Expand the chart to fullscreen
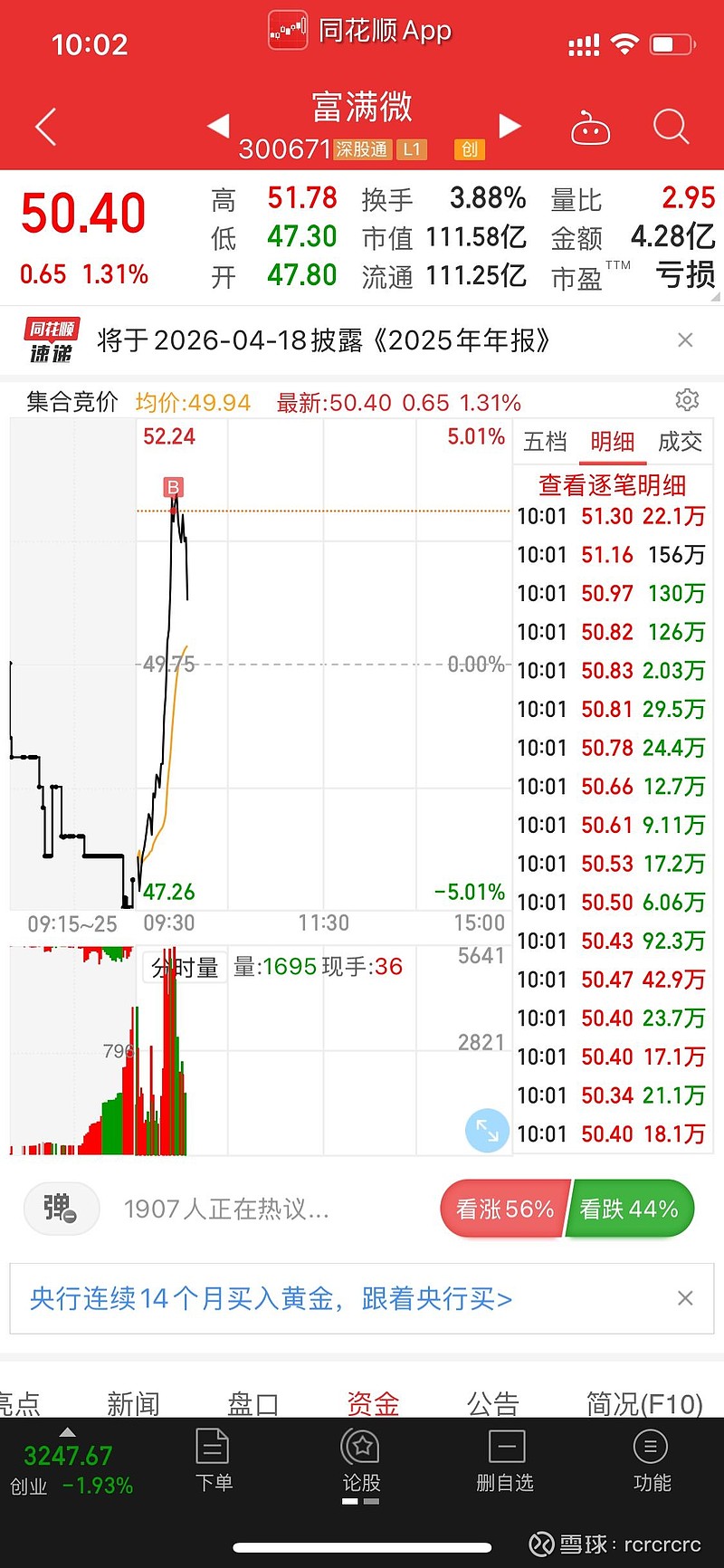Viewport: 724px width, 1568px height. pyautogui.click(x=487, y=1130)
